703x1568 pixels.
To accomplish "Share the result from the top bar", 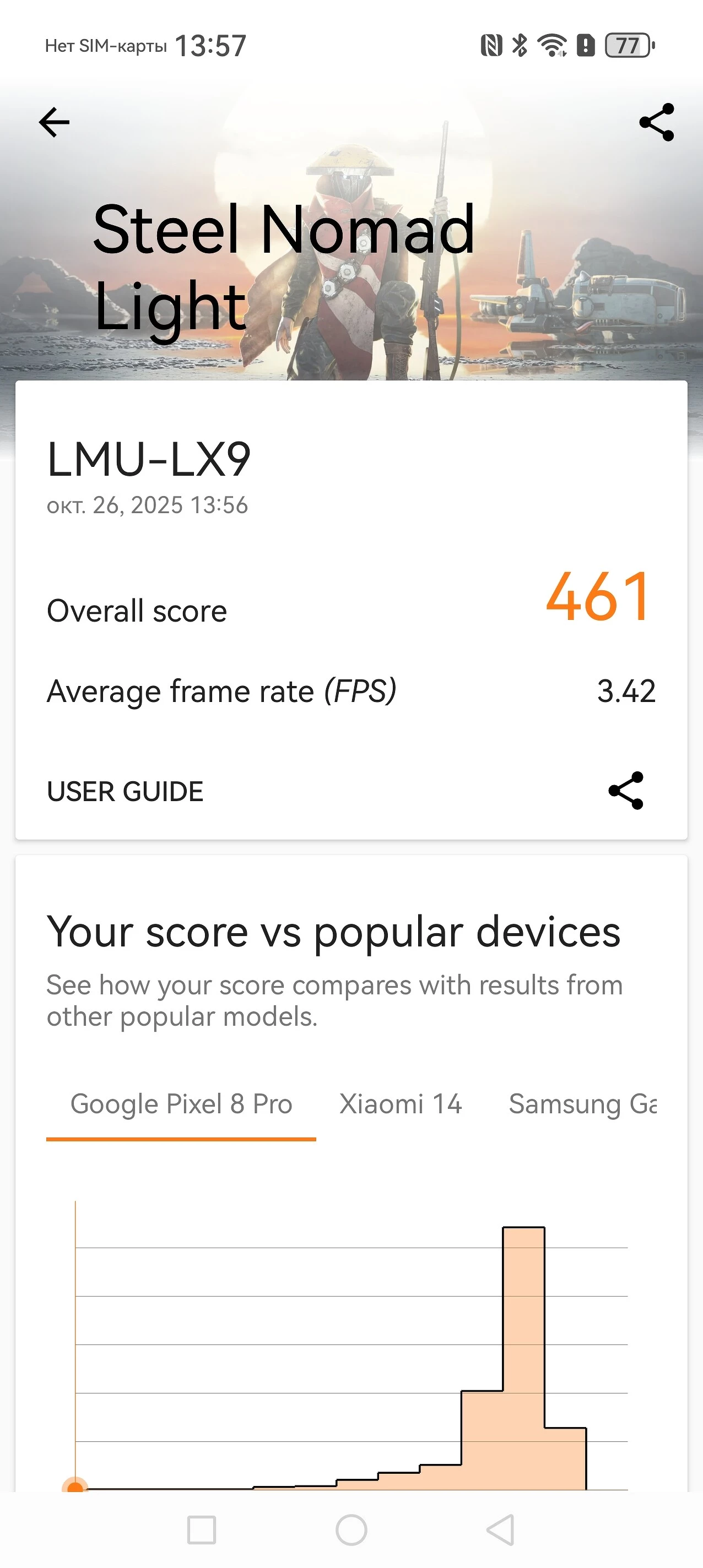I will point(657,122).
